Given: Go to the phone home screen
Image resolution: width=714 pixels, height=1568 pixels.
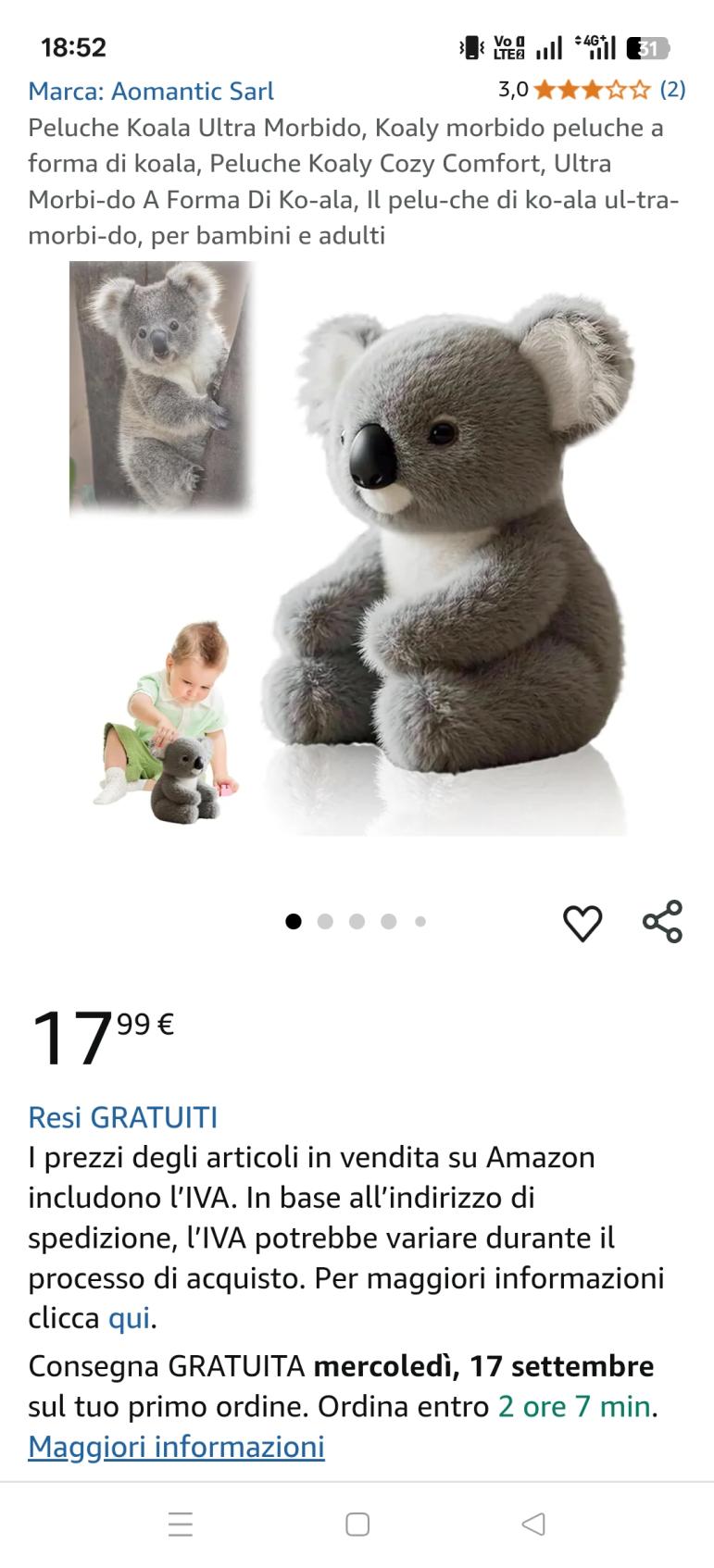Looking at the screenshot, I should (x=357, y=1524).
